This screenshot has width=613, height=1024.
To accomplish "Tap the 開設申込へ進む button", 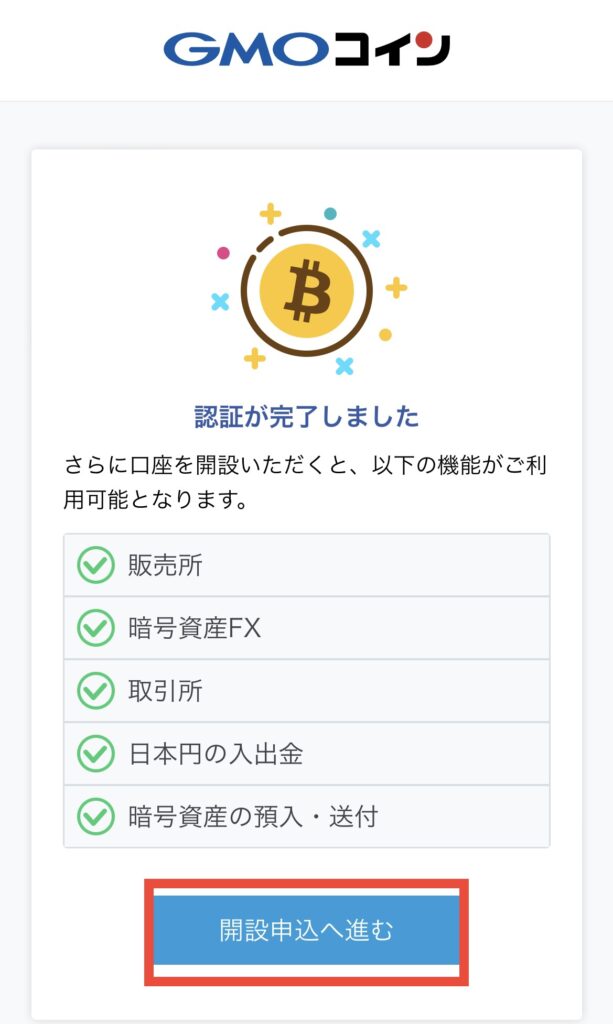I will click(306, 930).
